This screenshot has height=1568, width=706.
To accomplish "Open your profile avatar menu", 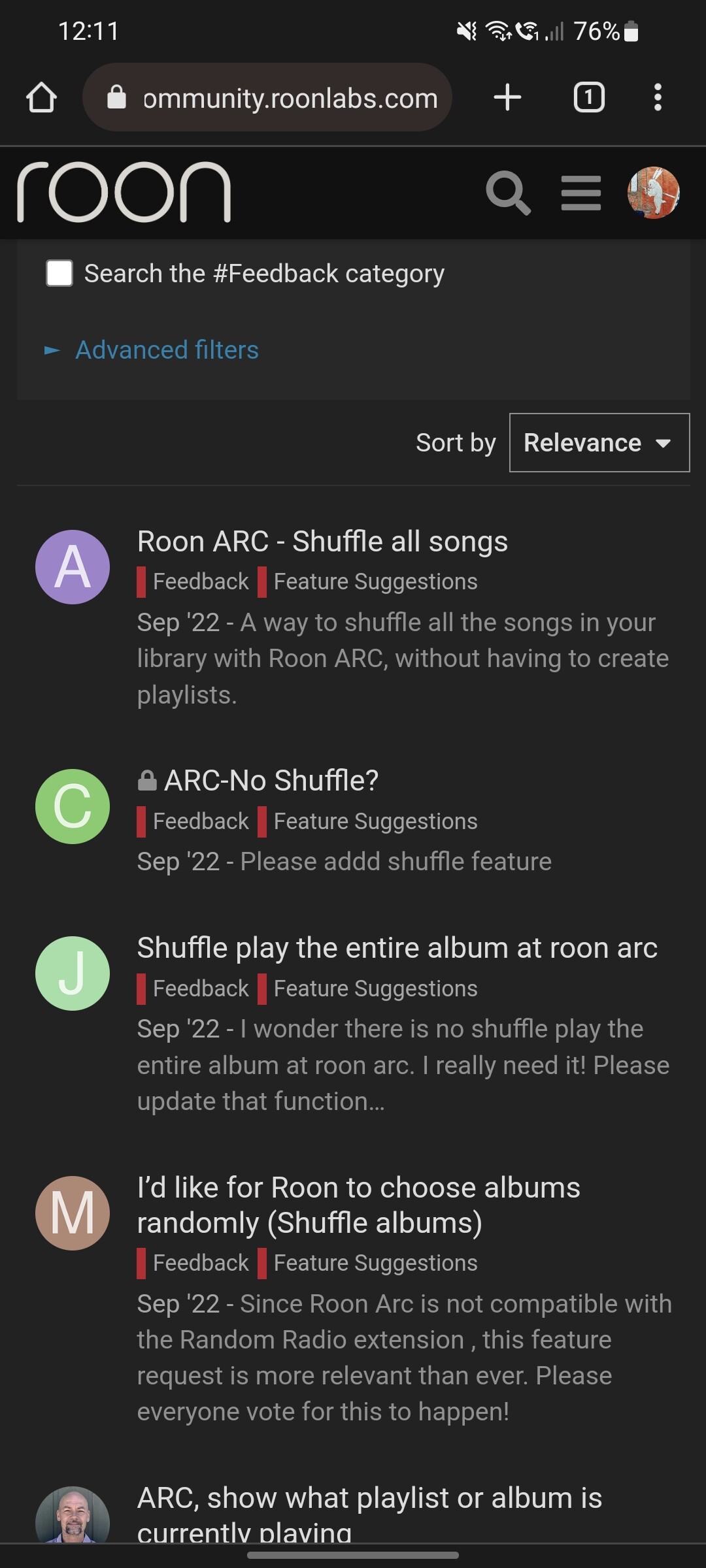I will click(x=653, y=193).
